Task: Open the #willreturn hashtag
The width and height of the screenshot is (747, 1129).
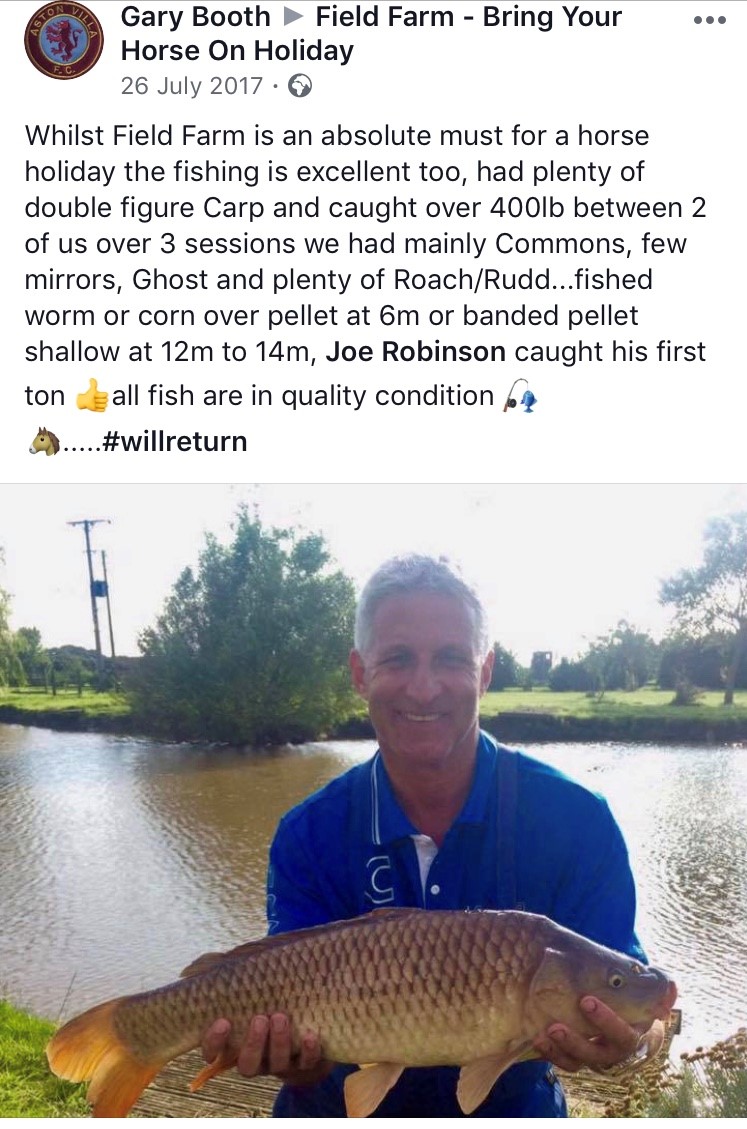Action: pos(175,441)
